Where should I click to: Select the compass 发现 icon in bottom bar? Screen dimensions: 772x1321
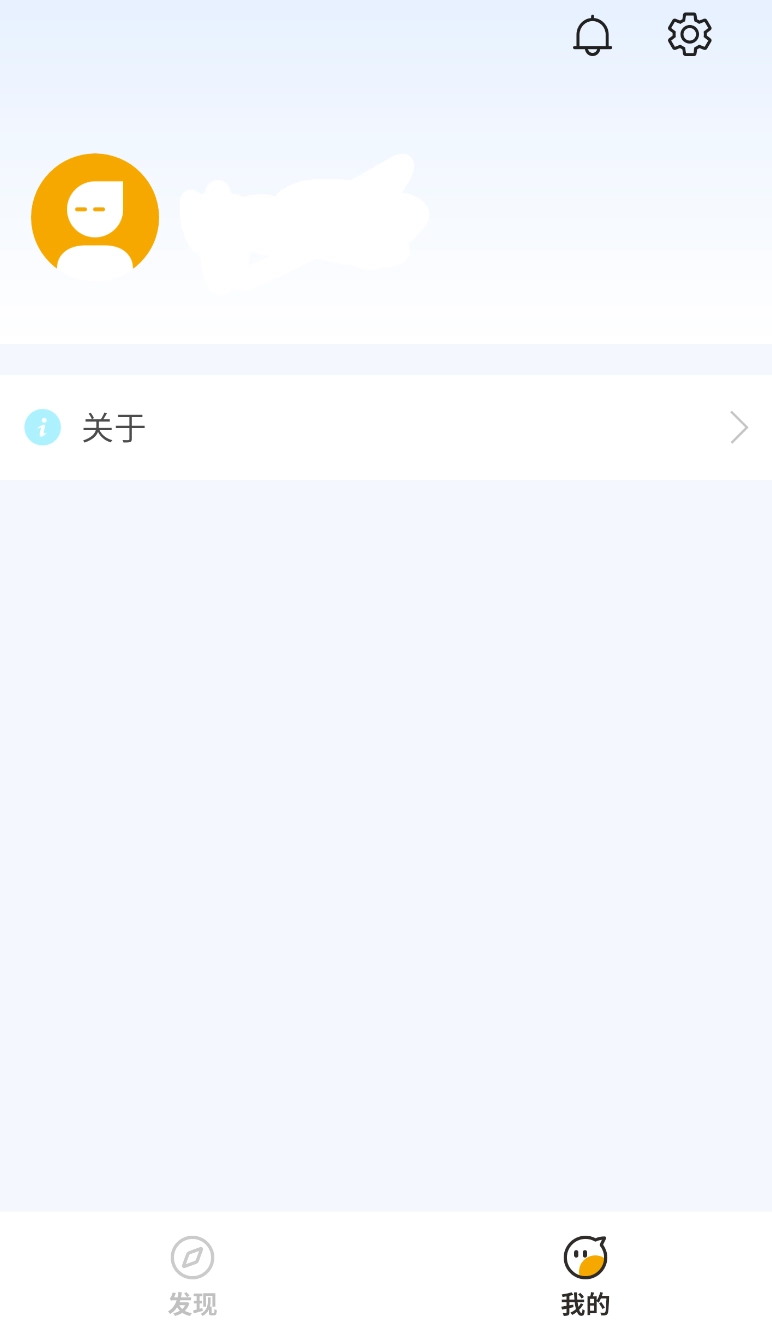[x=192, y=1258]
